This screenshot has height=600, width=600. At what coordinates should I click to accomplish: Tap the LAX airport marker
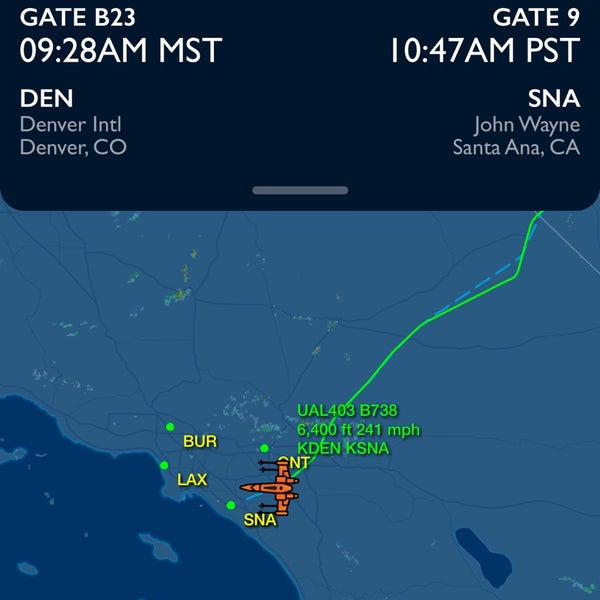(164, 465)
